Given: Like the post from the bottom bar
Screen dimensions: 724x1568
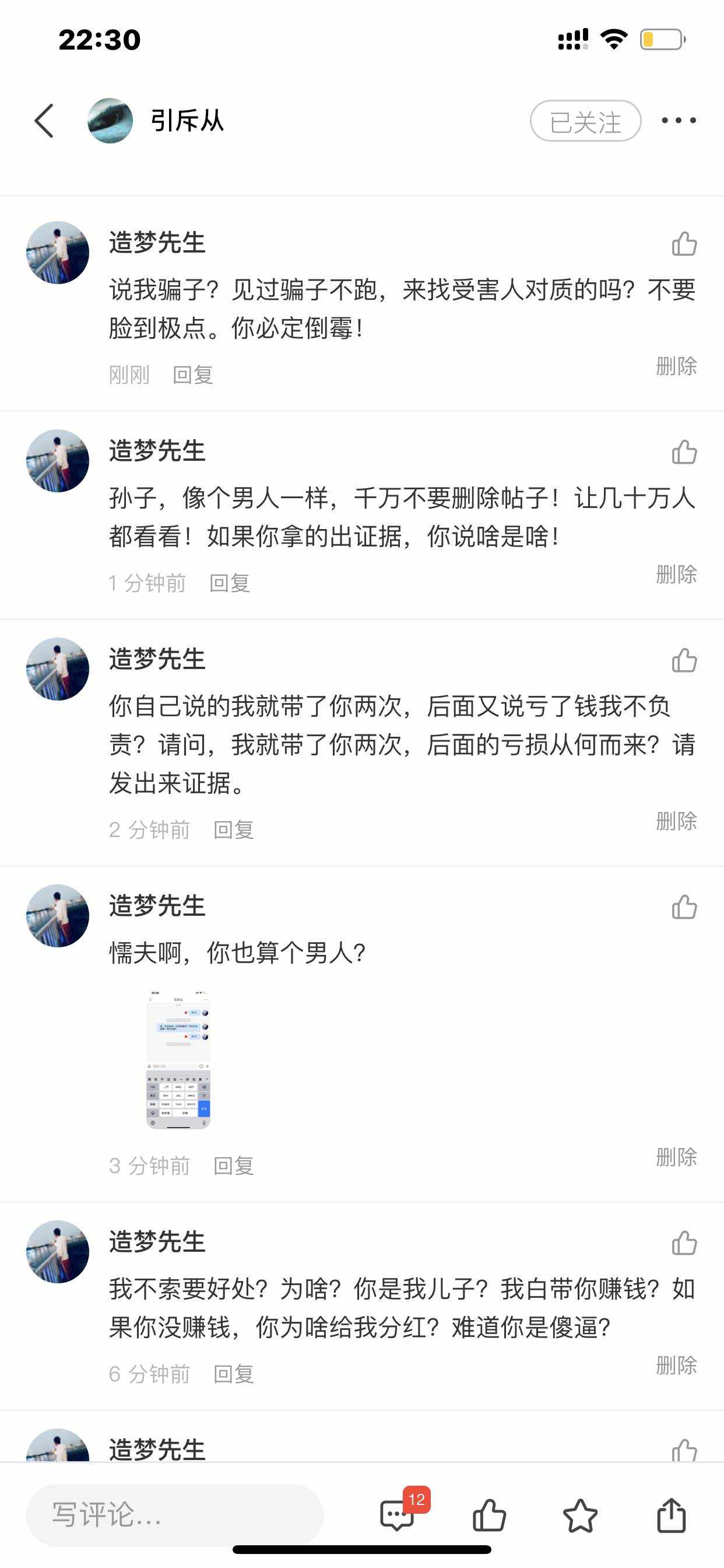Looking at the screenshot, I should (x=489, y=1514).
